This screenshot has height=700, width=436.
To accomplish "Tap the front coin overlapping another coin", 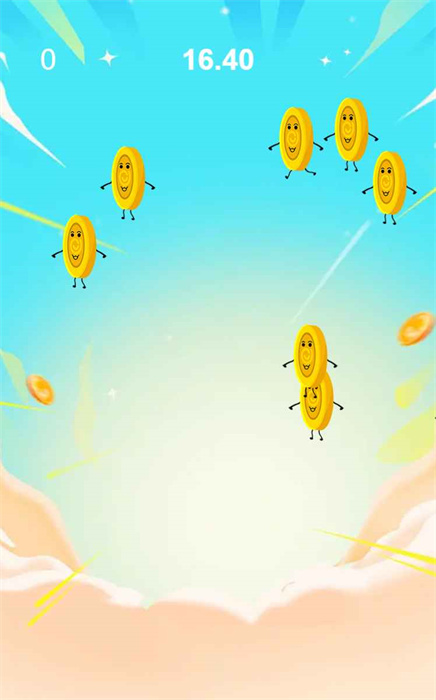I will click(x=310, y=355).
